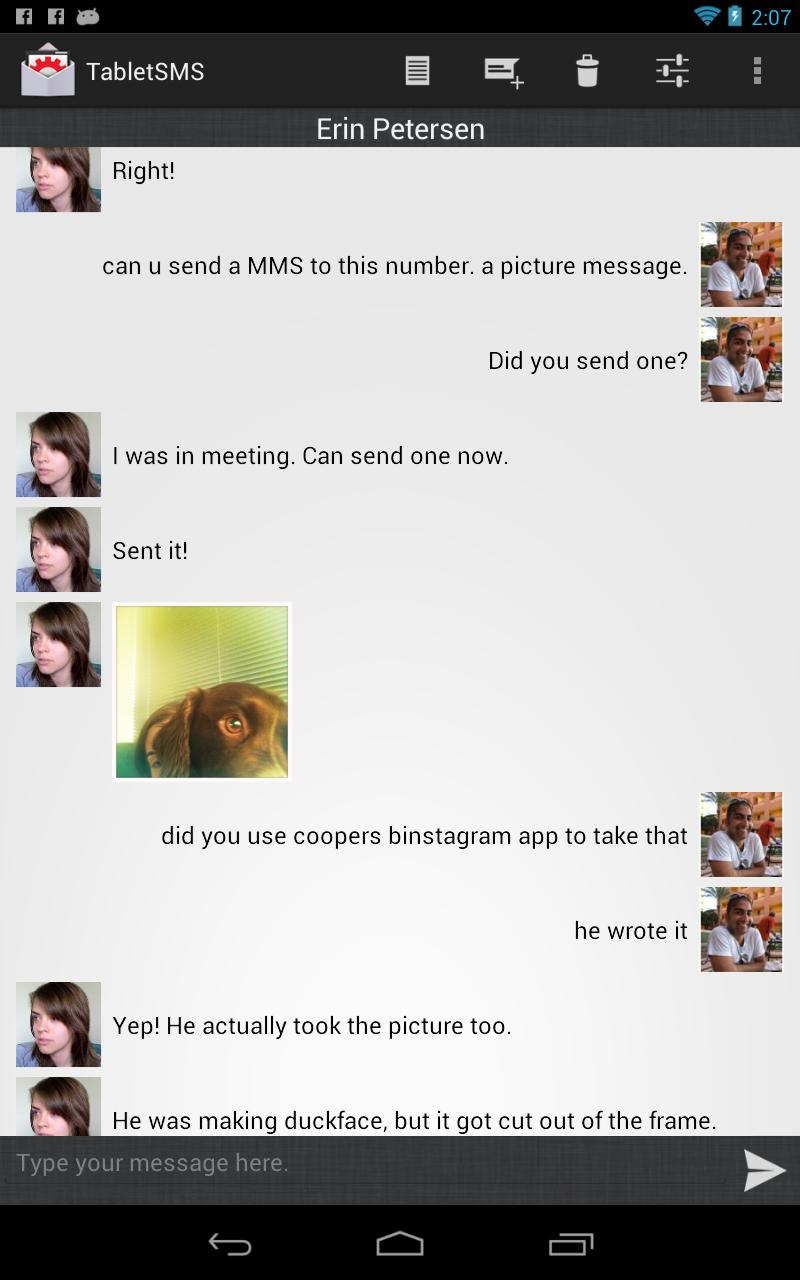
Task: Open the dog photo attachment
Action: (201, 690)
